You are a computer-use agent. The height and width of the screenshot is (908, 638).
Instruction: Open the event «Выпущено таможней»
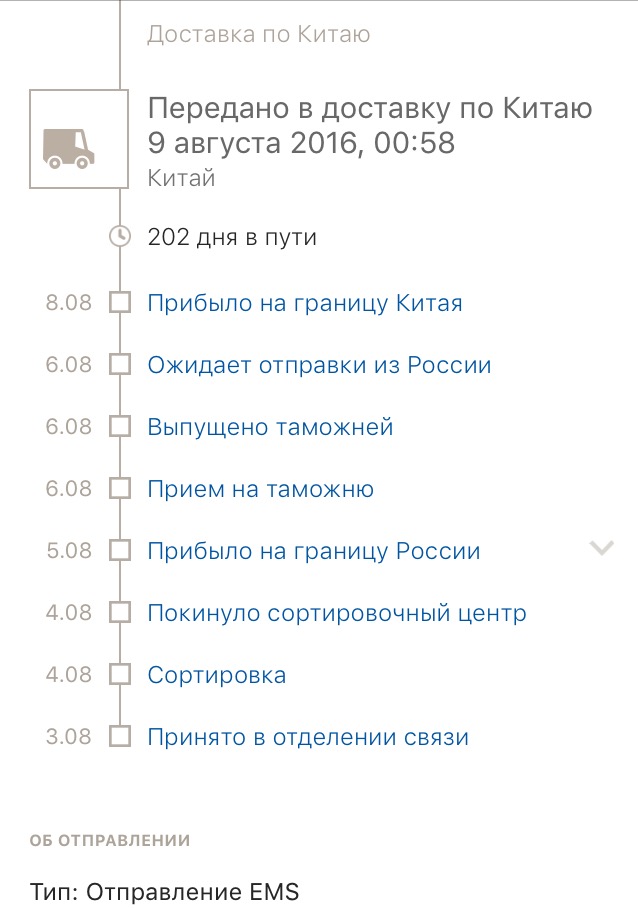(270, 427)
